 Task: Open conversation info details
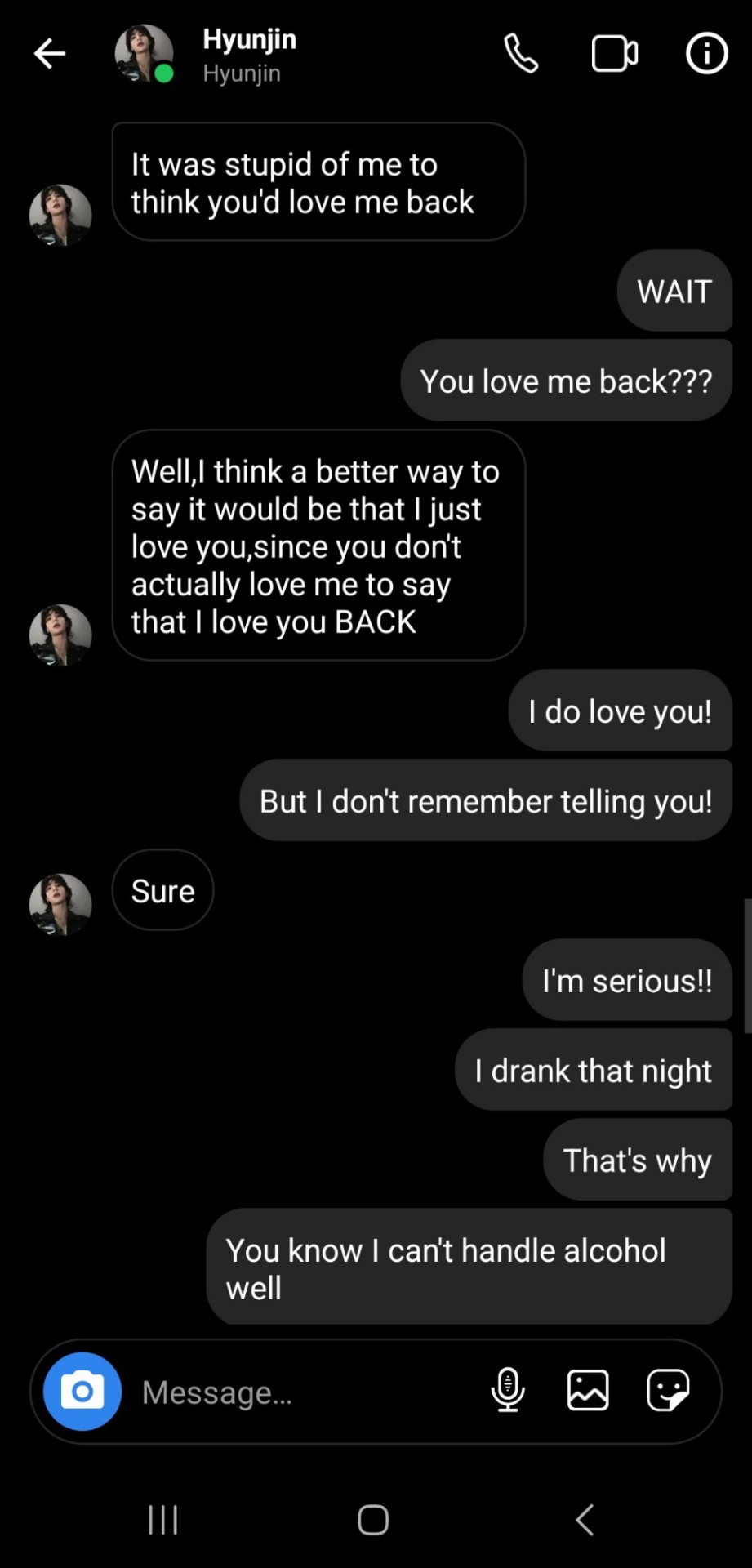point(706,54)
